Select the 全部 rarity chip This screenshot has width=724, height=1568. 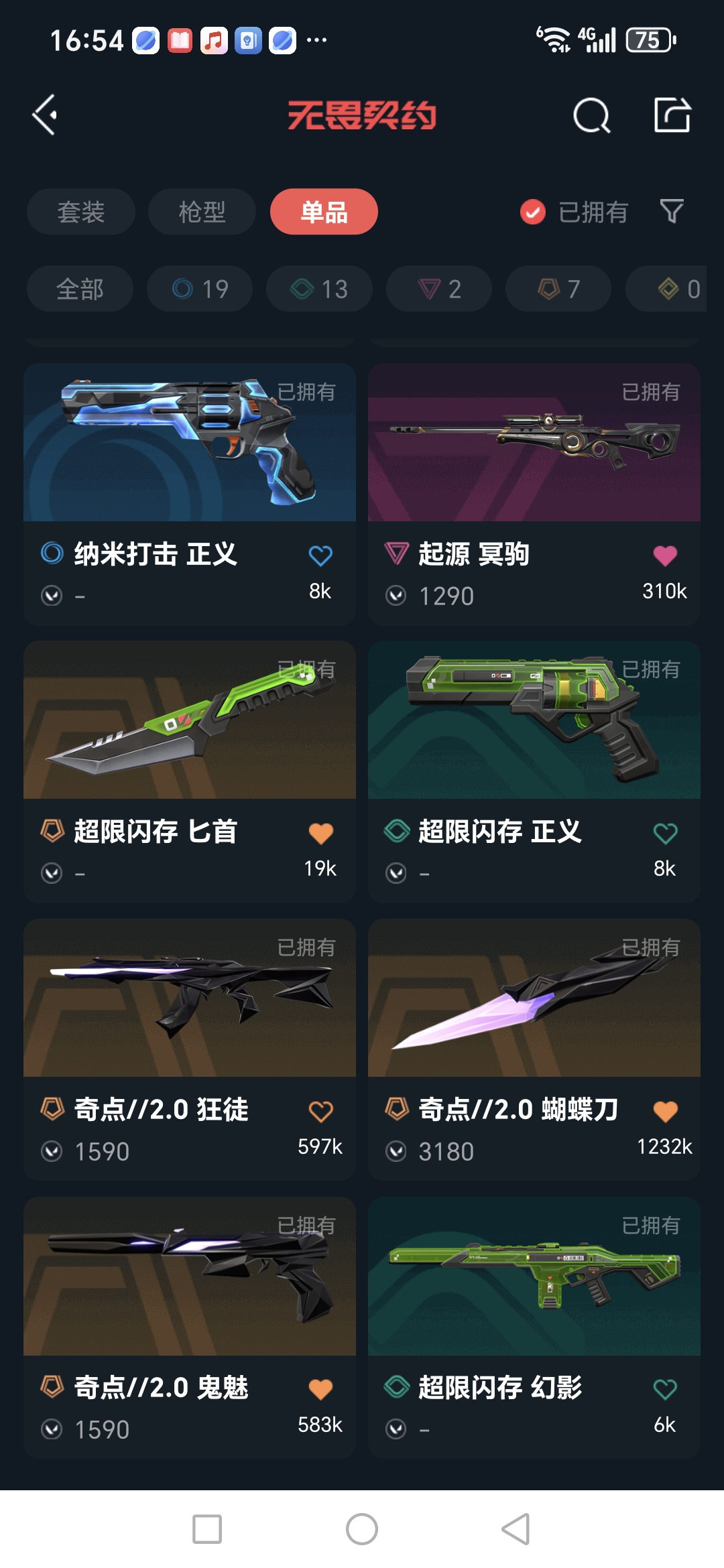pos(80,289)
